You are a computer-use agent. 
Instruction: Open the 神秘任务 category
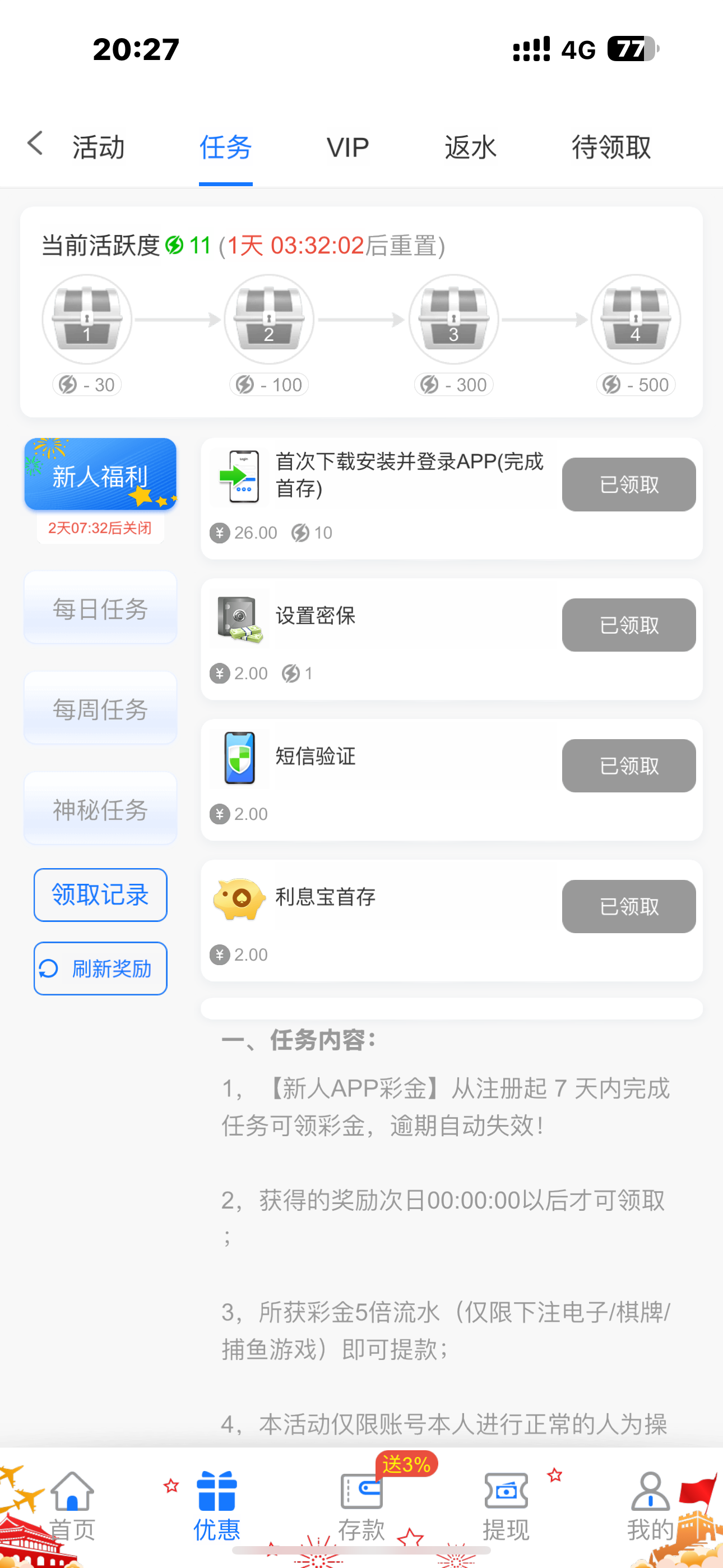click(x=100, y=809)
